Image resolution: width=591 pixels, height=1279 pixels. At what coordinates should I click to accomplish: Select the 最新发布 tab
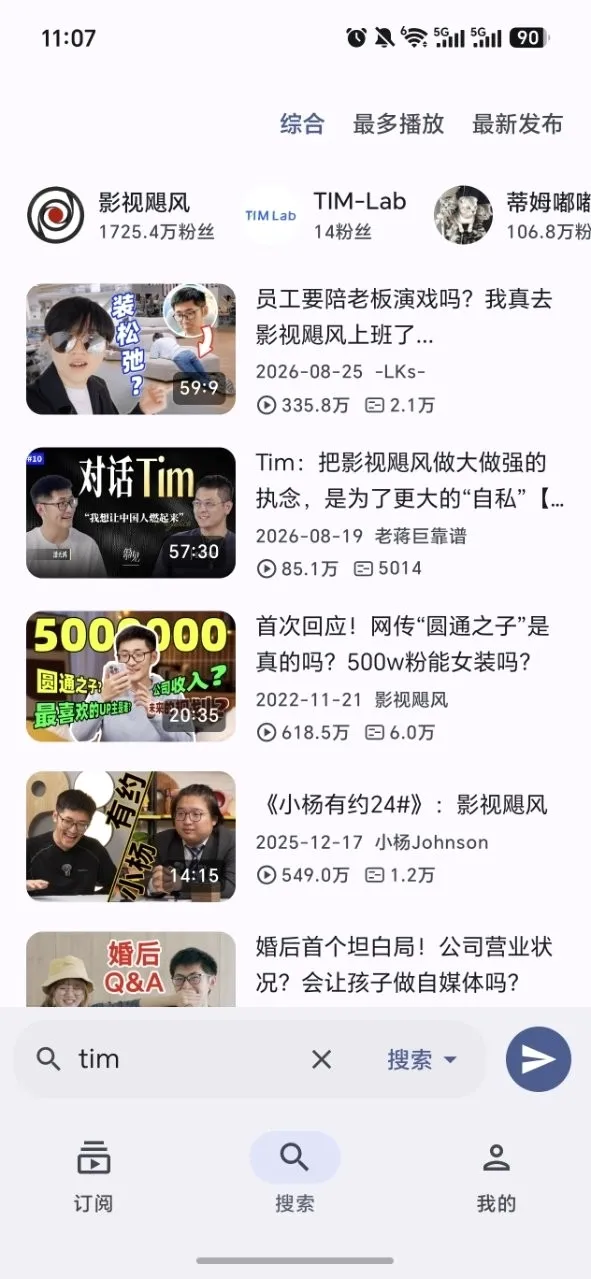pos(517,124)
